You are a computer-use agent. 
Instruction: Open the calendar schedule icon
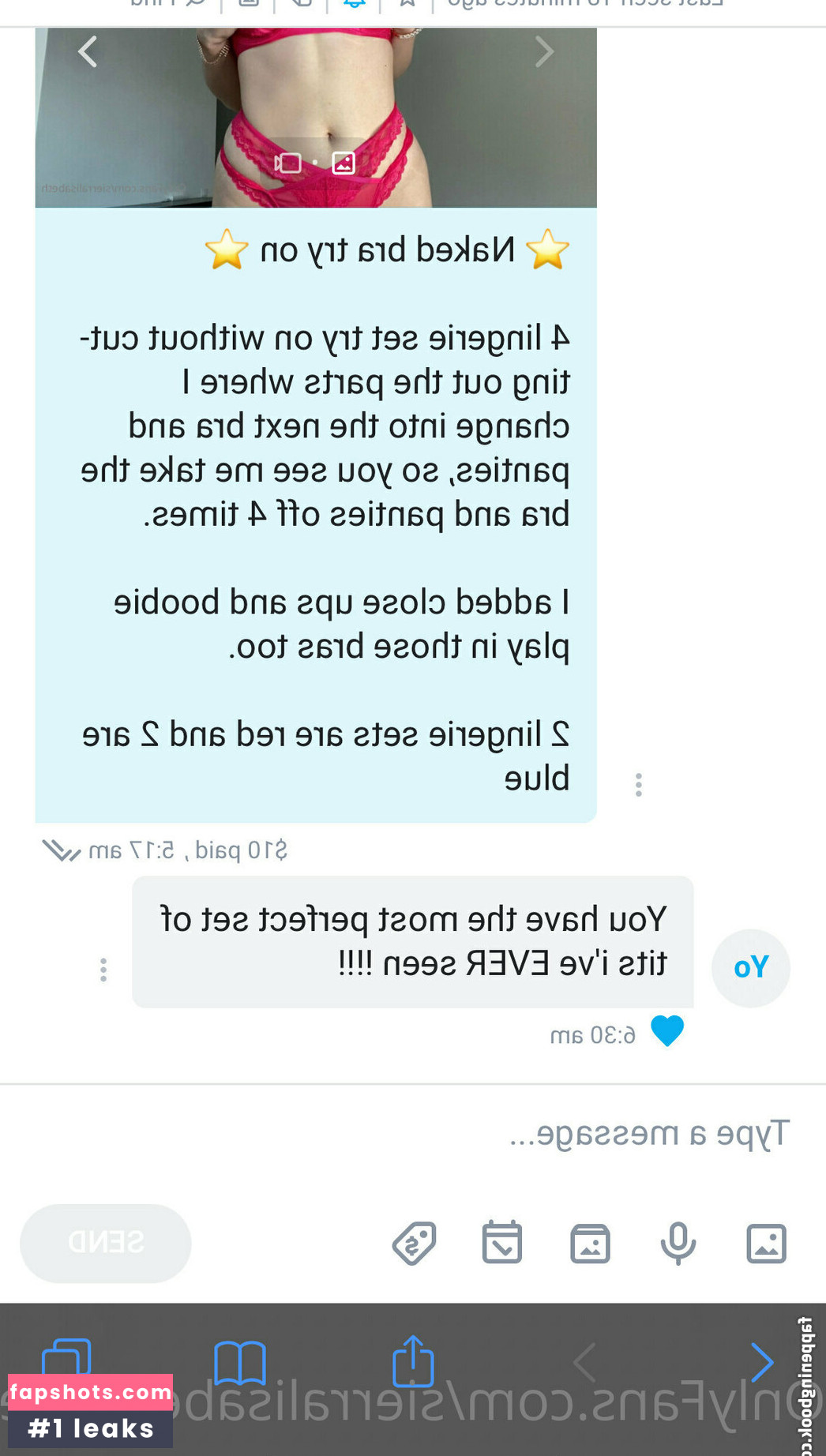[x=502, y=1243]
